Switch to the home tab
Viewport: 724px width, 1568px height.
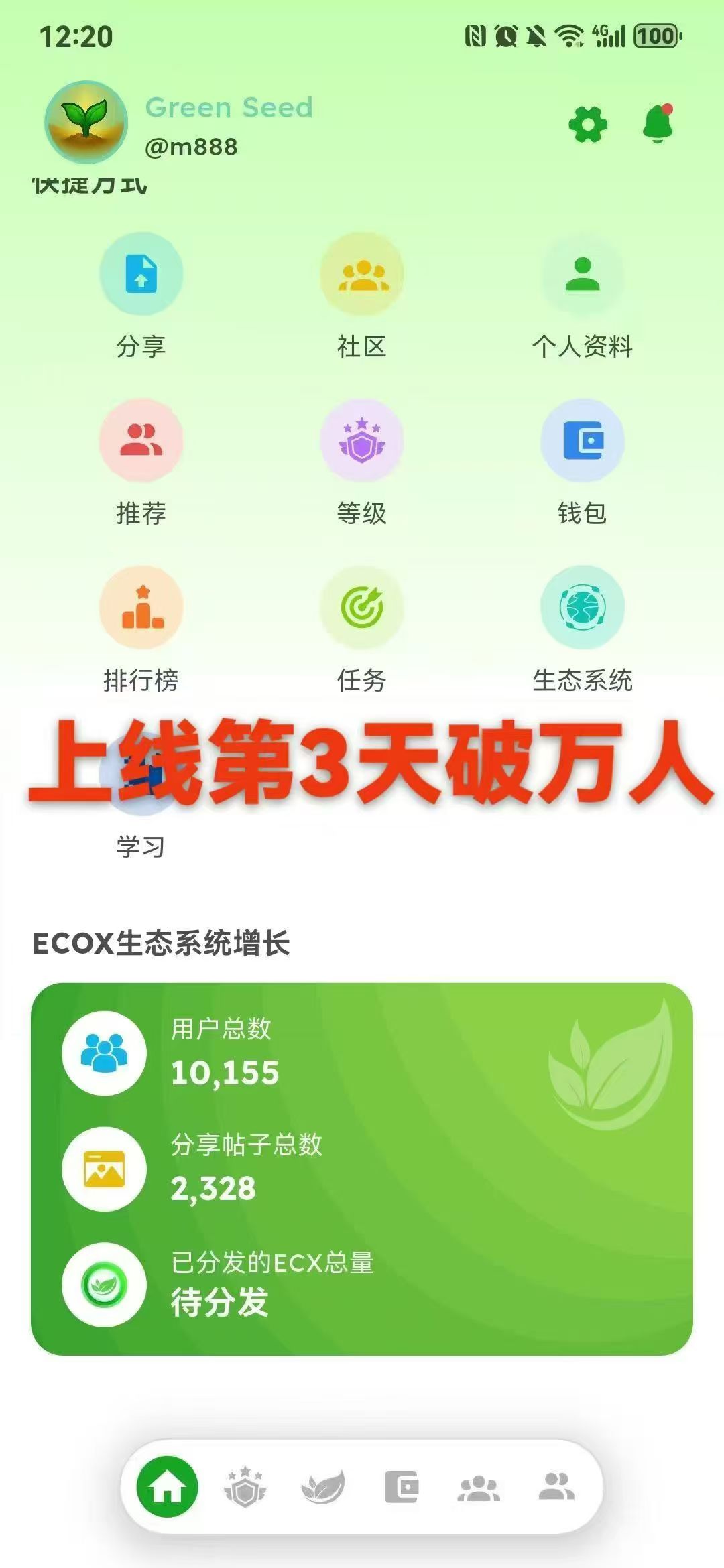[x=168, y=1487]
